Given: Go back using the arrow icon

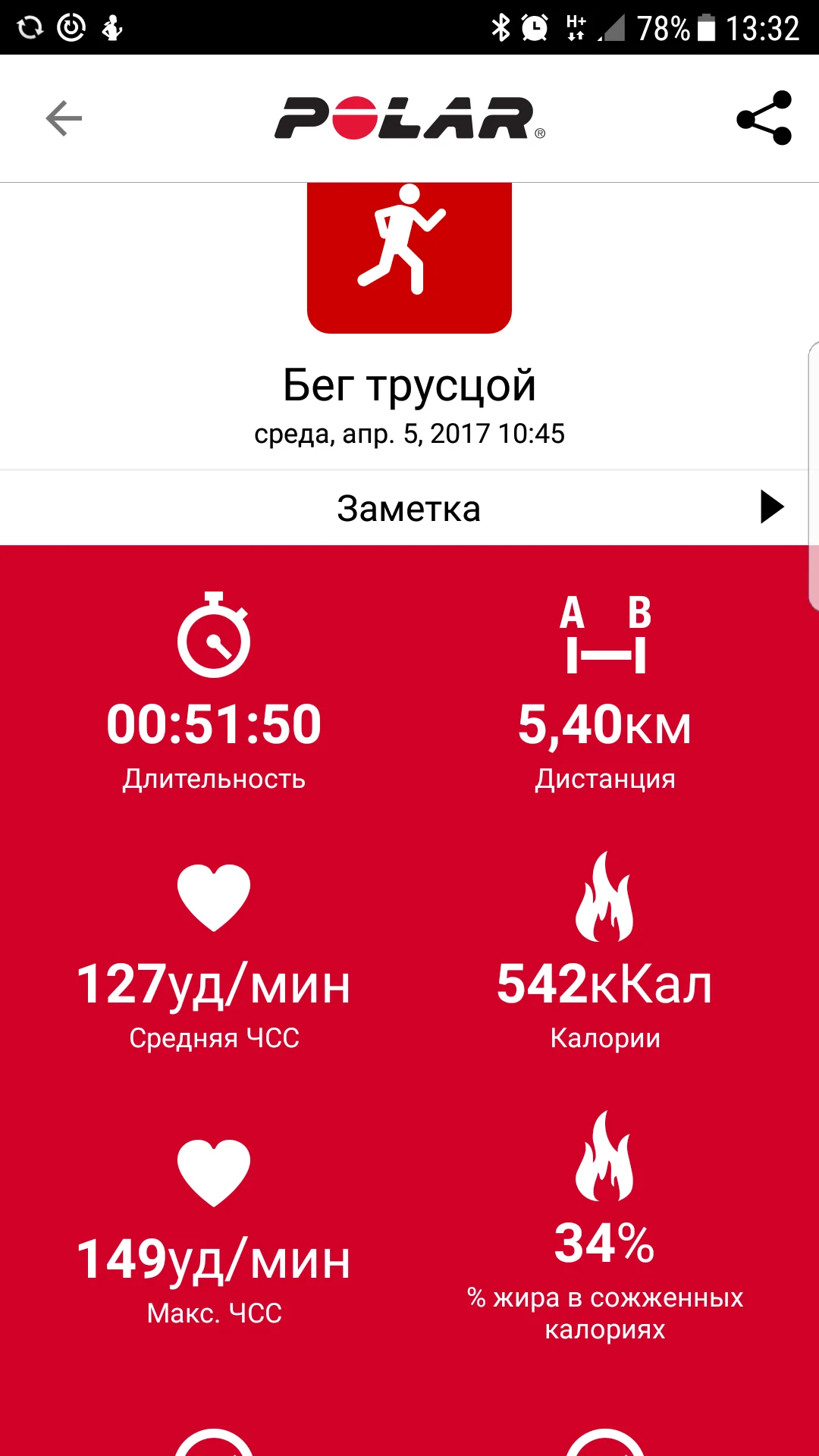Looking at the screenshot, I should coord(64,118).
